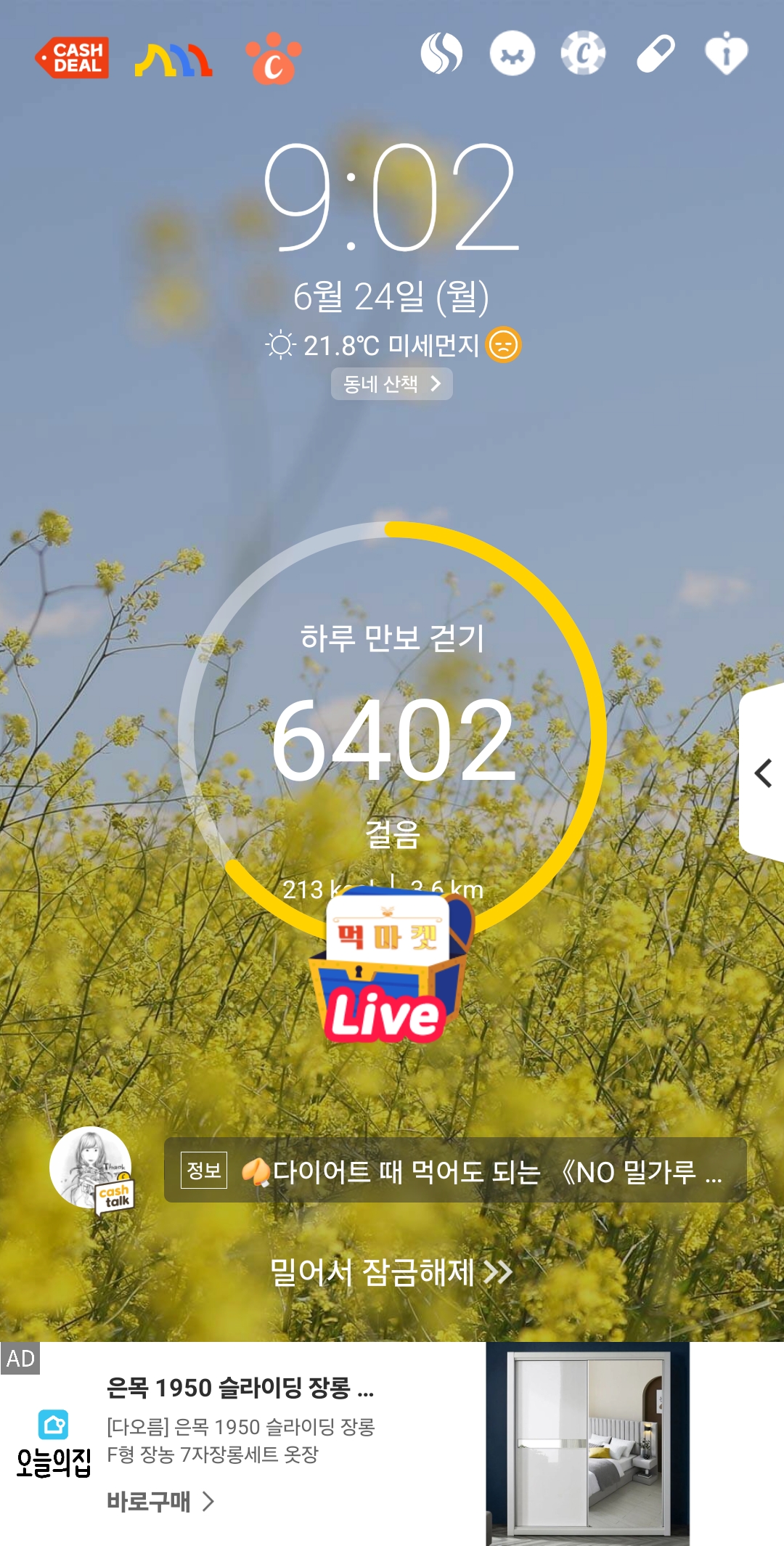Screen dimensions: 784x1546
Task: Tap the round face icon
Action: coord(513,54)
